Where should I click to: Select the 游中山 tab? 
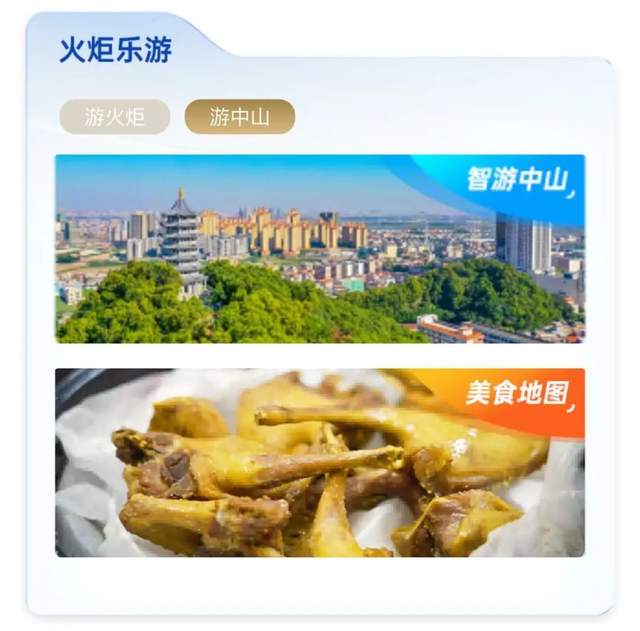coord(239,117)
